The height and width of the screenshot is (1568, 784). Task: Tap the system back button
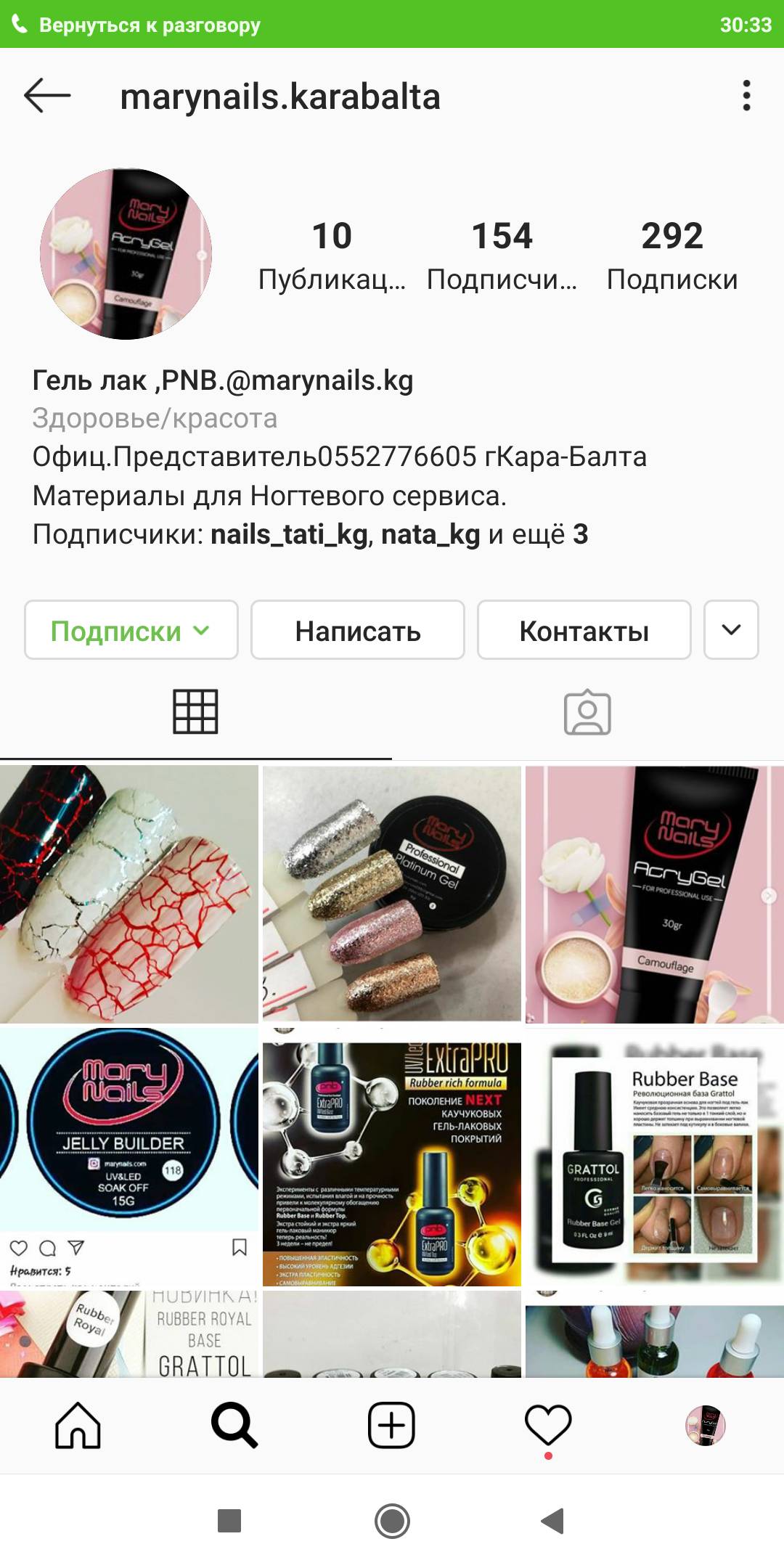(553, 1521)
